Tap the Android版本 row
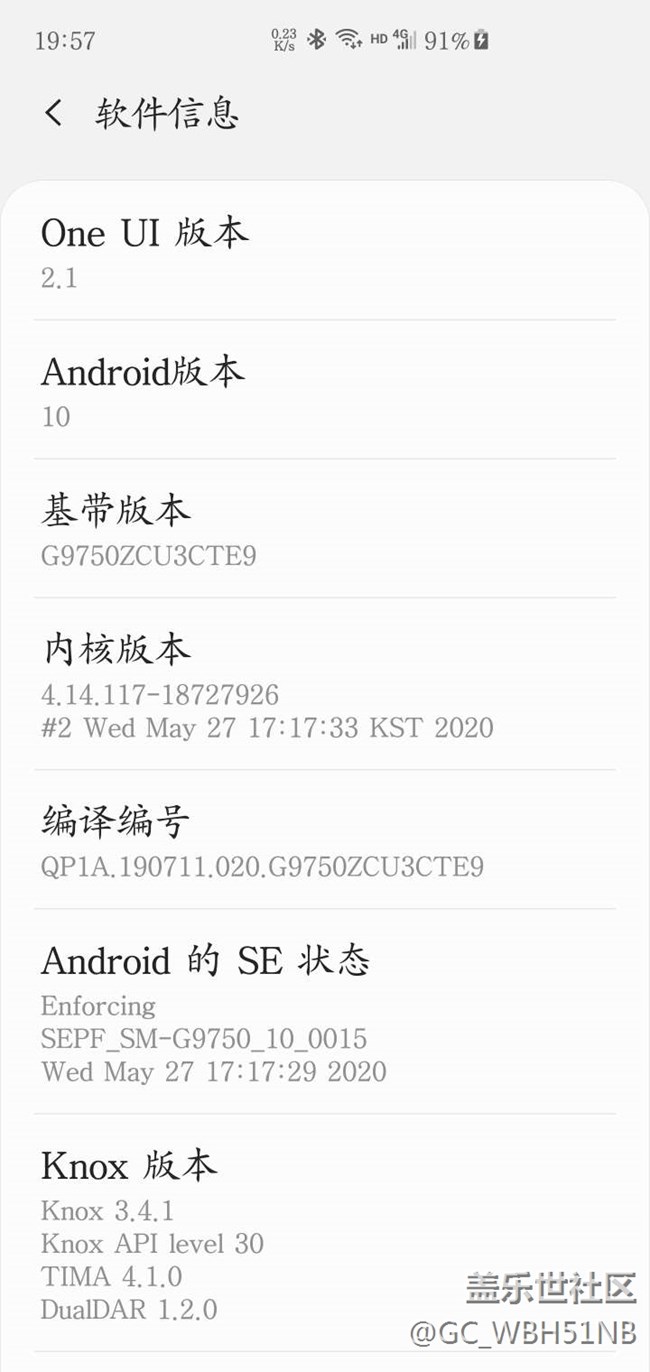The height and width of the screenshot is (1372, 650). click(x=325, y=390)
